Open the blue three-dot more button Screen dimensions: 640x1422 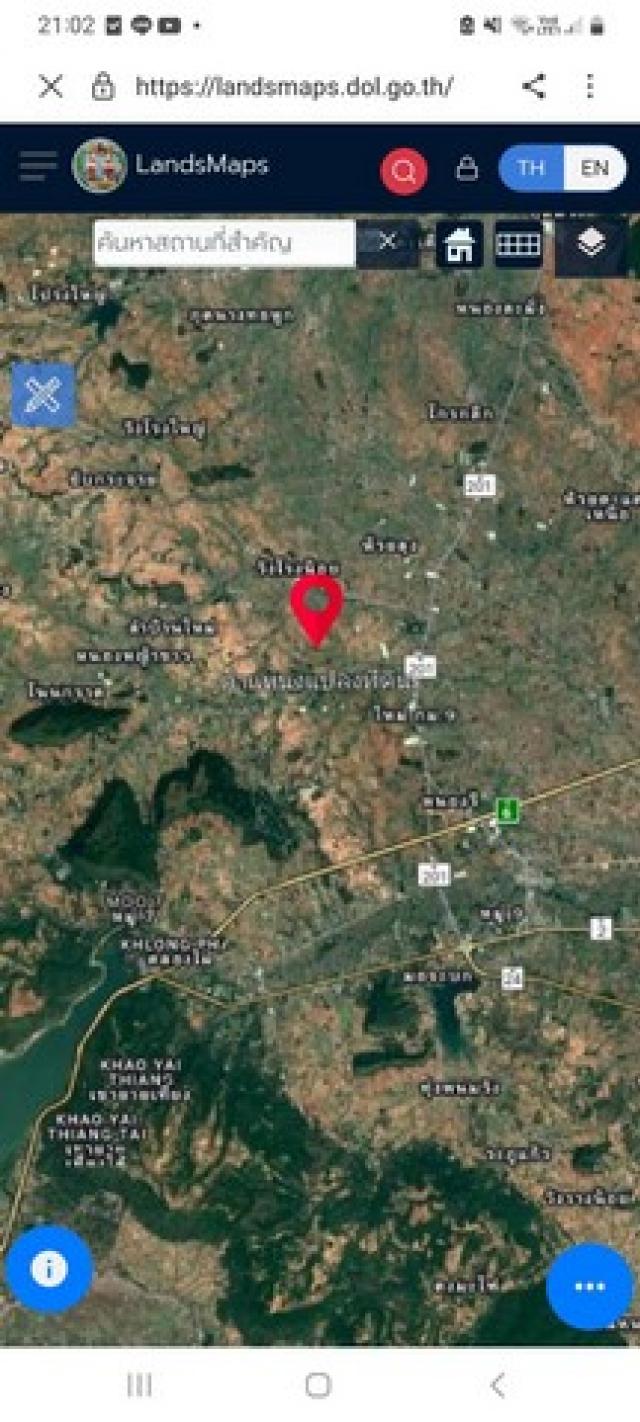[589, 1286]
